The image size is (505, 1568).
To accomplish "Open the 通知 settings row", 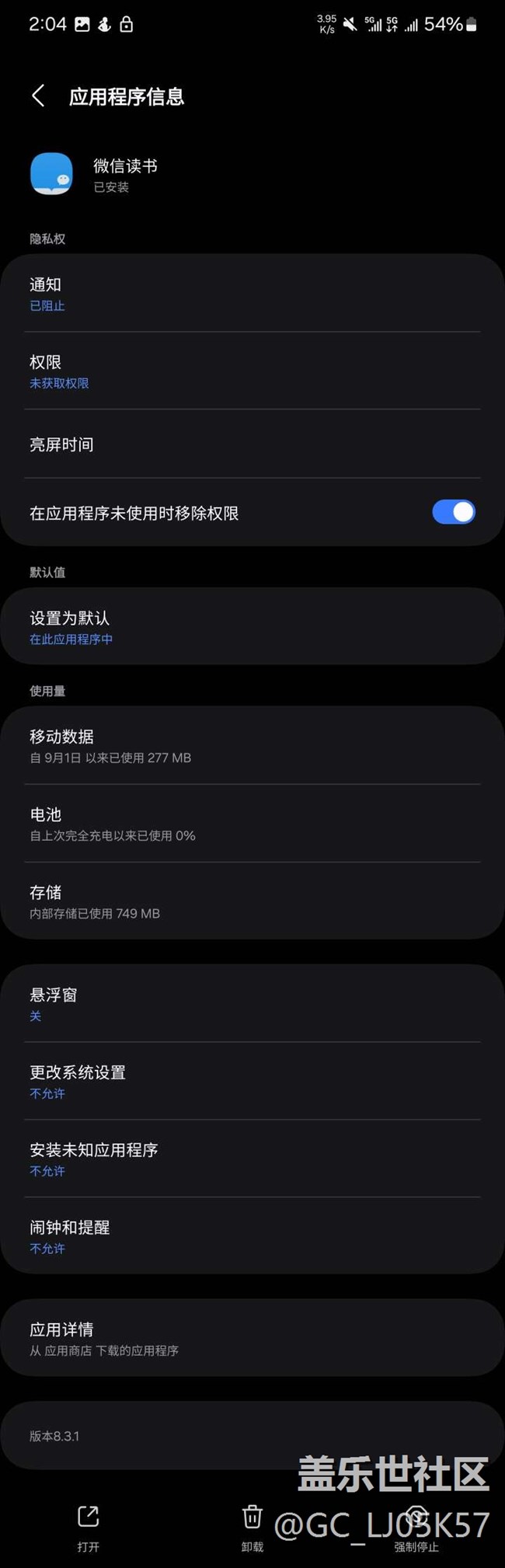I will coord(252,294).
